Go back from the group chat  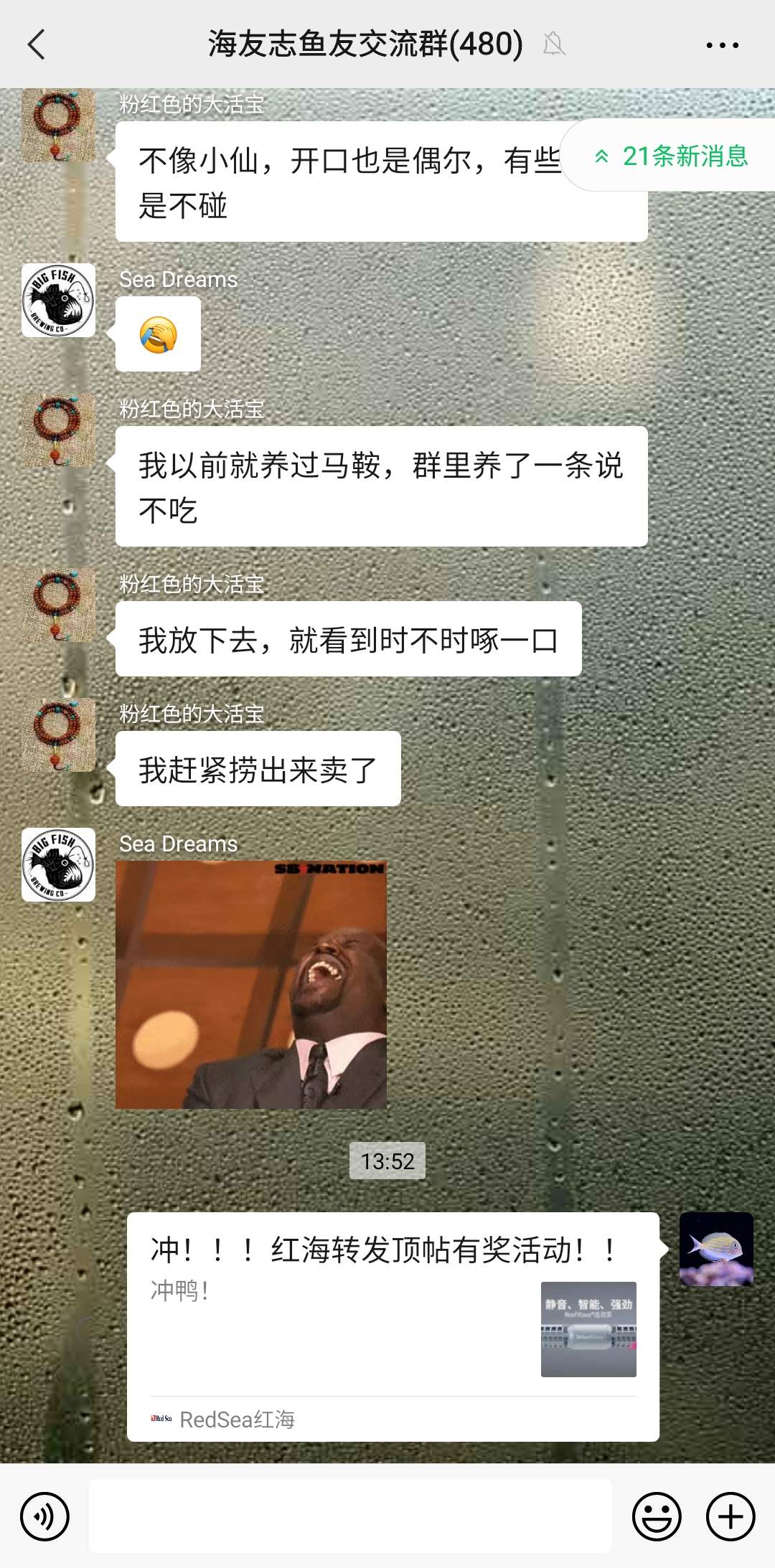[x=37, y=44]
